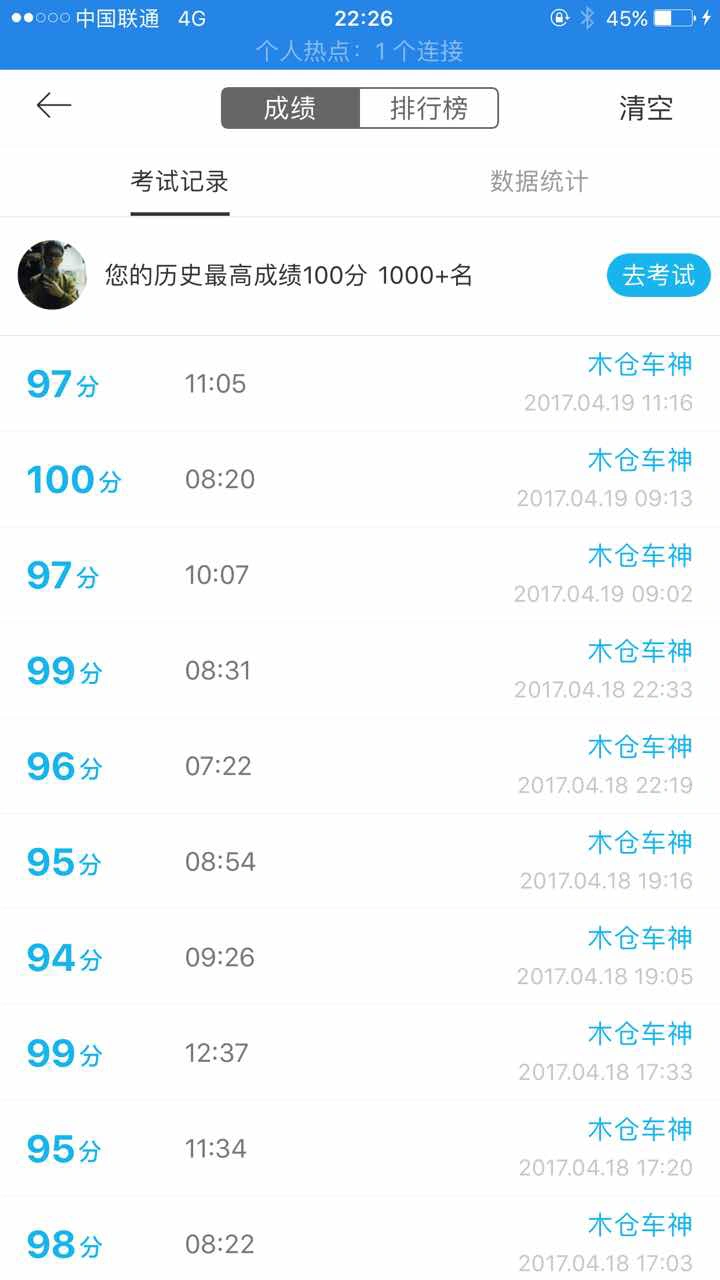Tap 清空 to clear records
The height and width of the screenshot is (1280, 720).
[646, 108]
